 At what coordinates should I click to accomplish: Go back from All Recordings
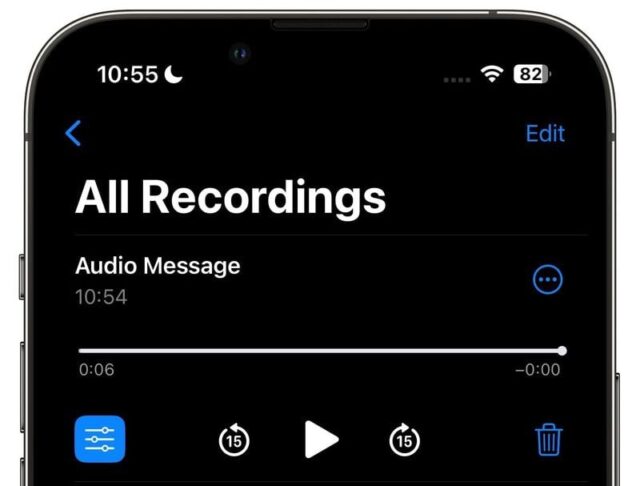tap(73, 134)
